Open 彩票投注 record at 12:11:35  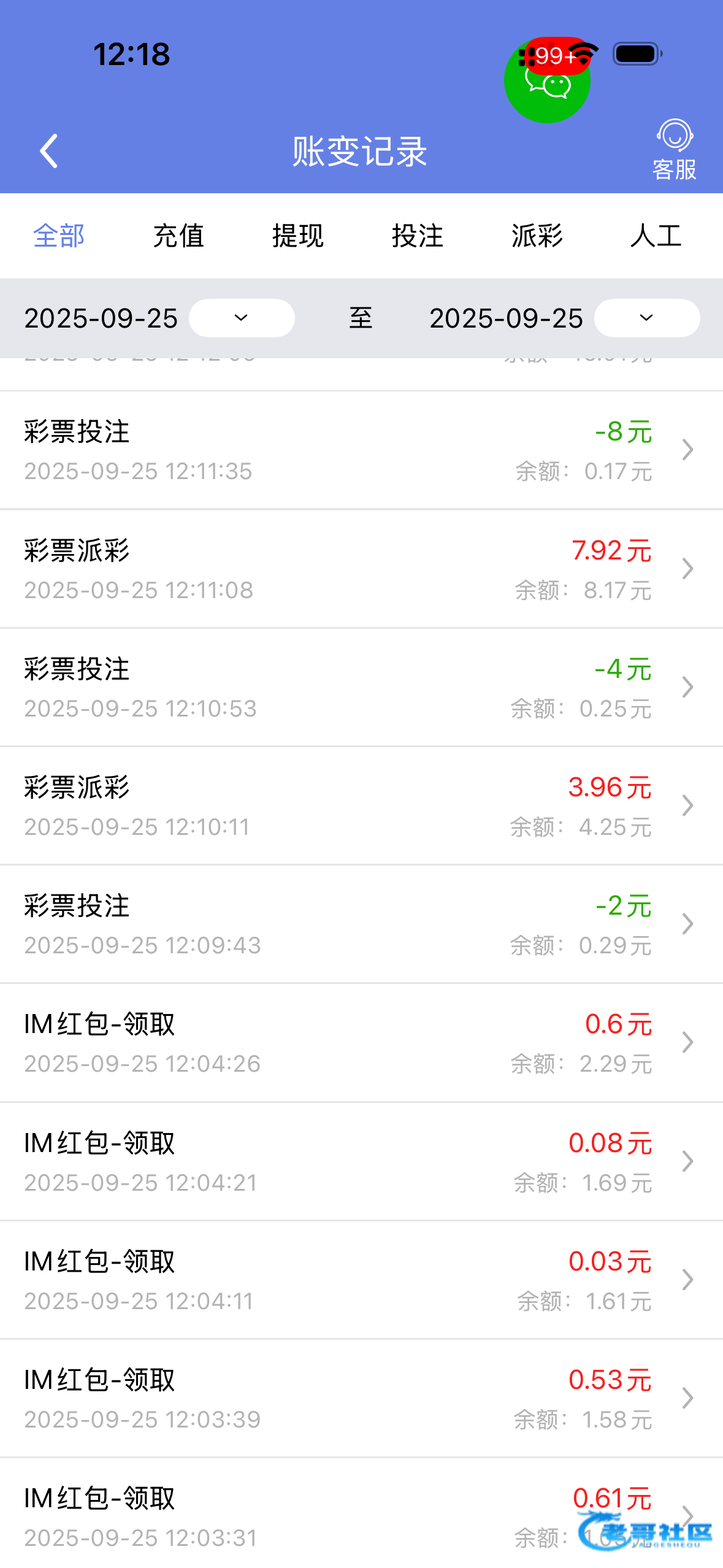pyautogui.click(x=361, y=450)
